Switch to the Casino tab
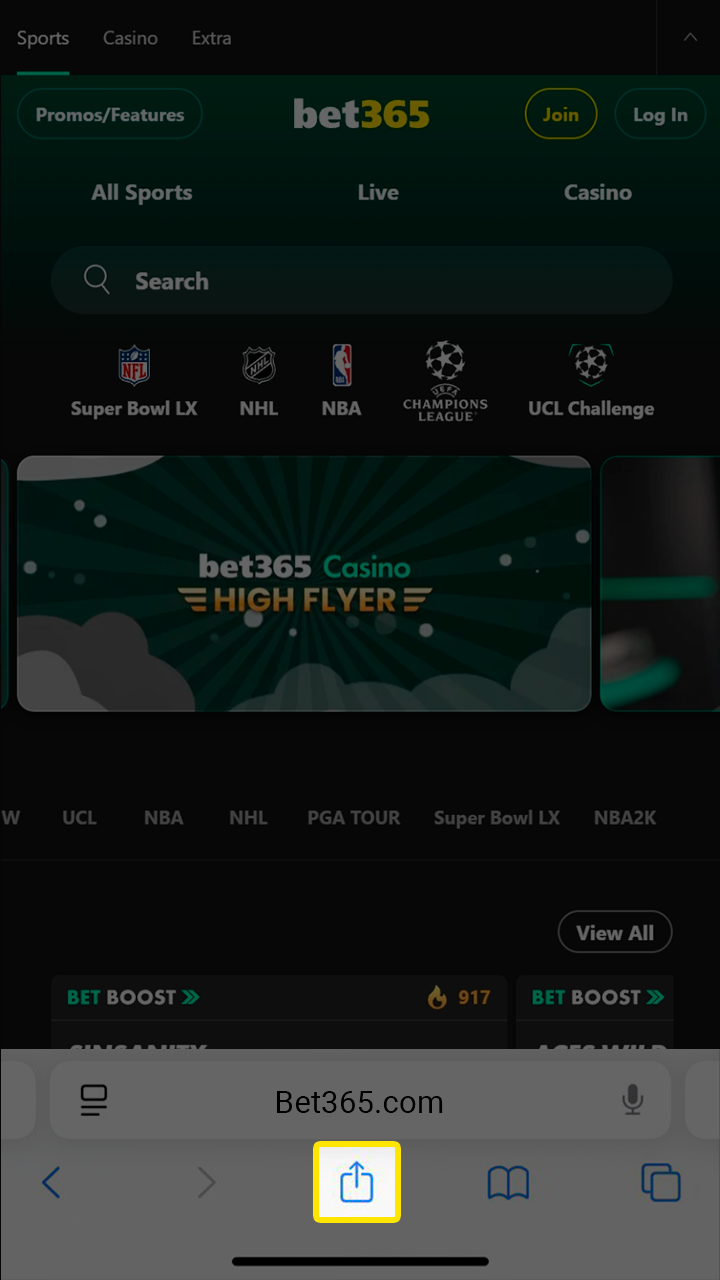Image resolution: width=720 pixels, height=1280 pixels. [130, 38]
